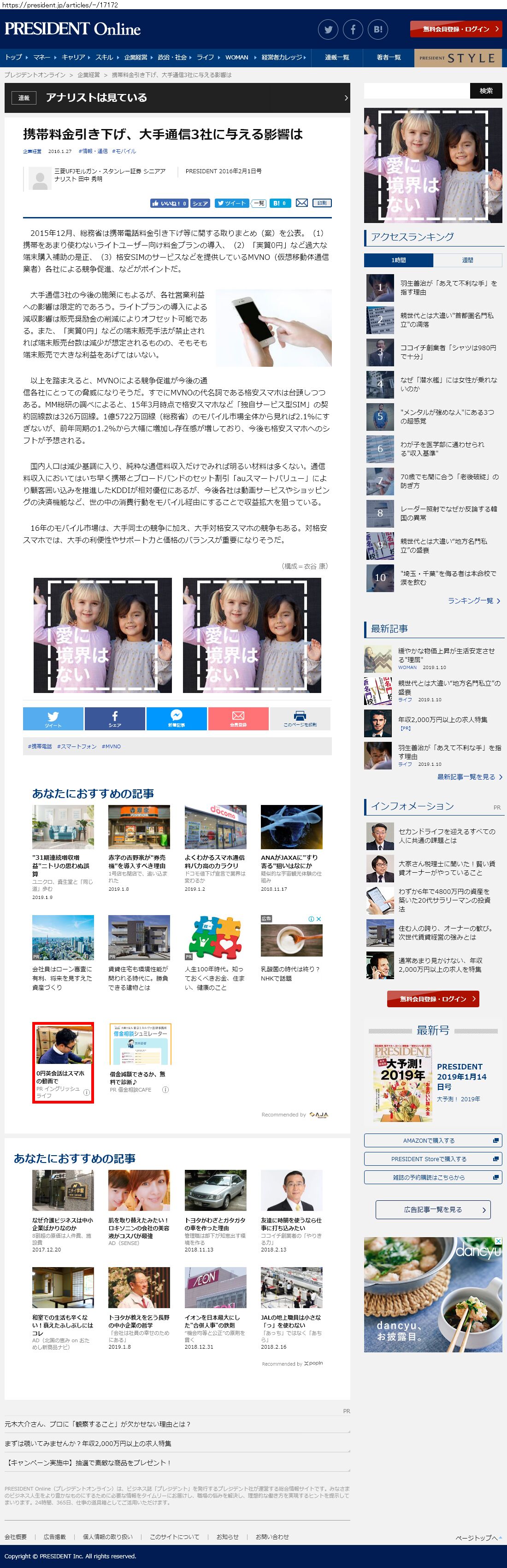
Task: Jump back via ページトップへ link
Action: click(479, 1538)
